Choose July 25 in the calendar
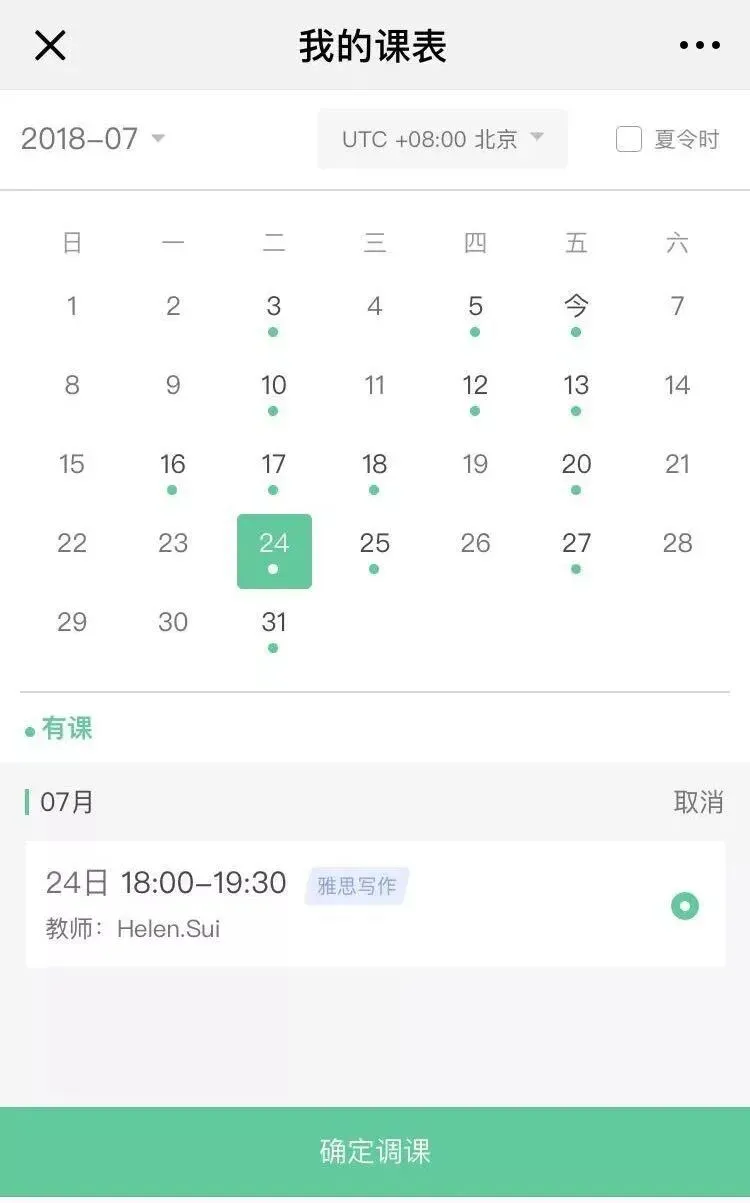Image resolution: width=750 pixels, height=1203 pixels. click(374, 550)
